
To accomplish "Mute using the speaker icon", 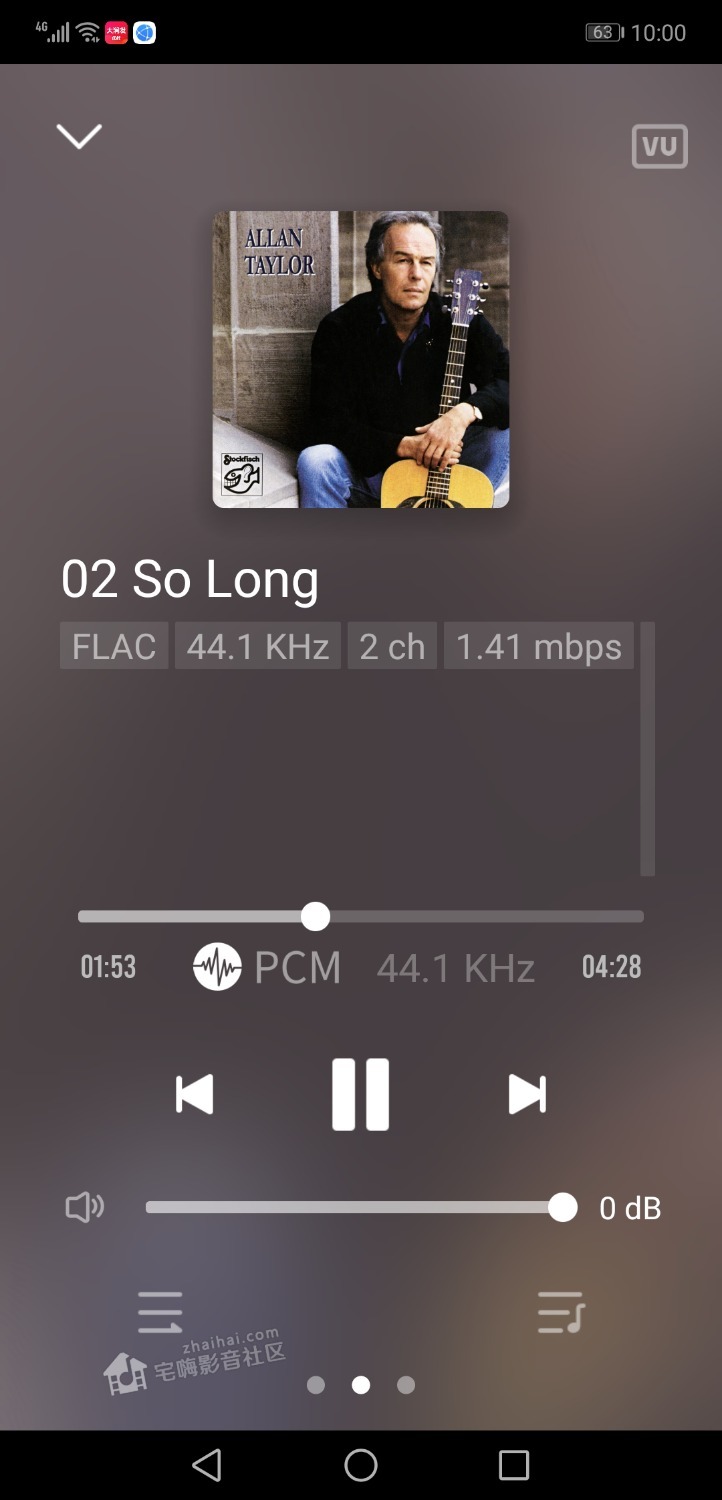I will tap(85, 1208).
